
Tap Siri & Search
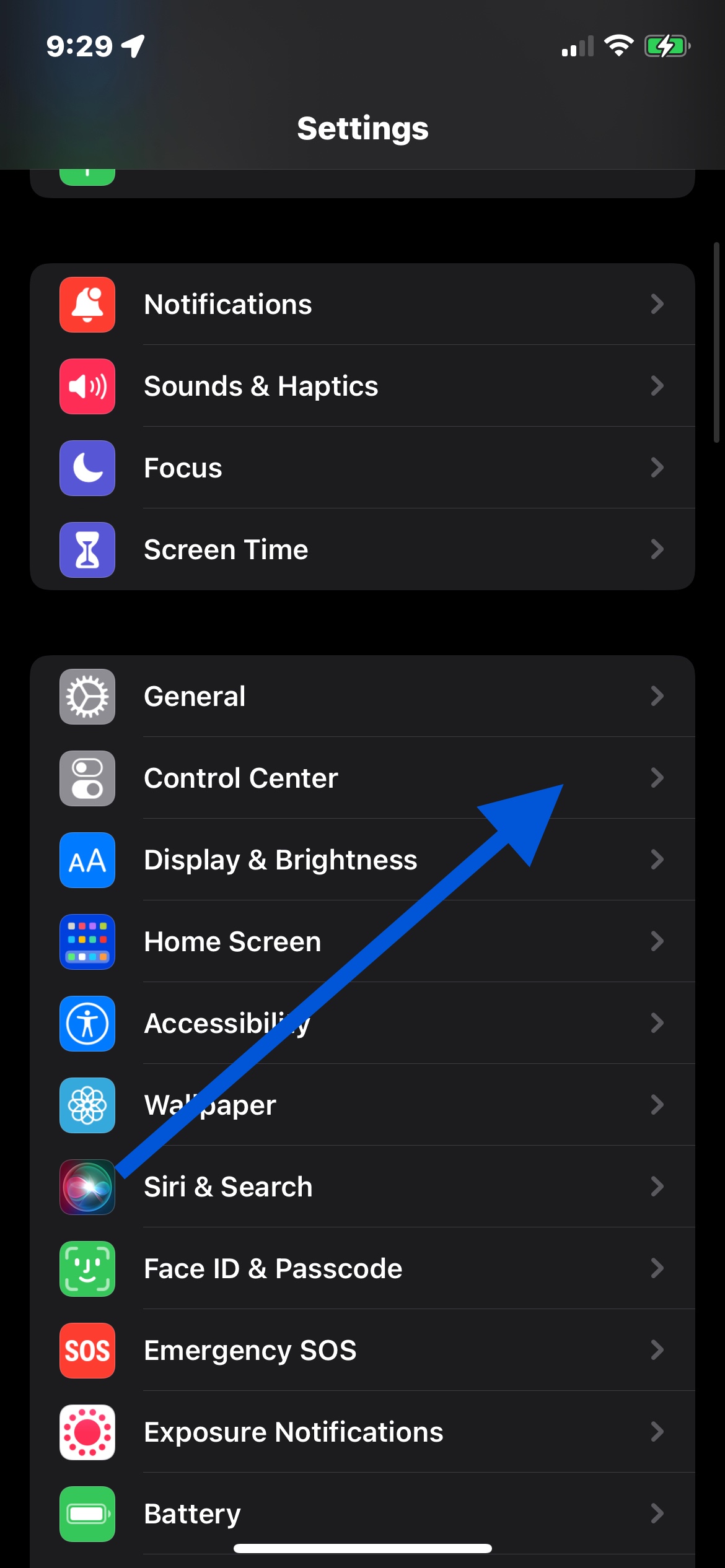[x=362, y=1187]
